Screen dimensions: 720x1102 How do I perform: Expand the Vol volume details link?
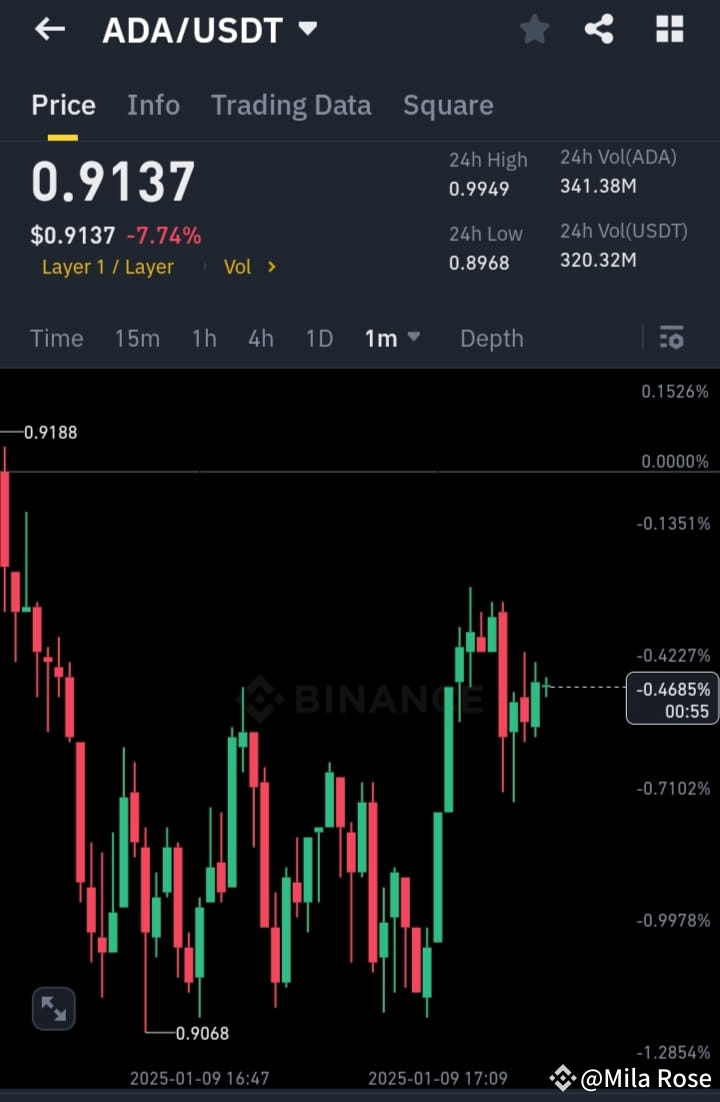250,267
